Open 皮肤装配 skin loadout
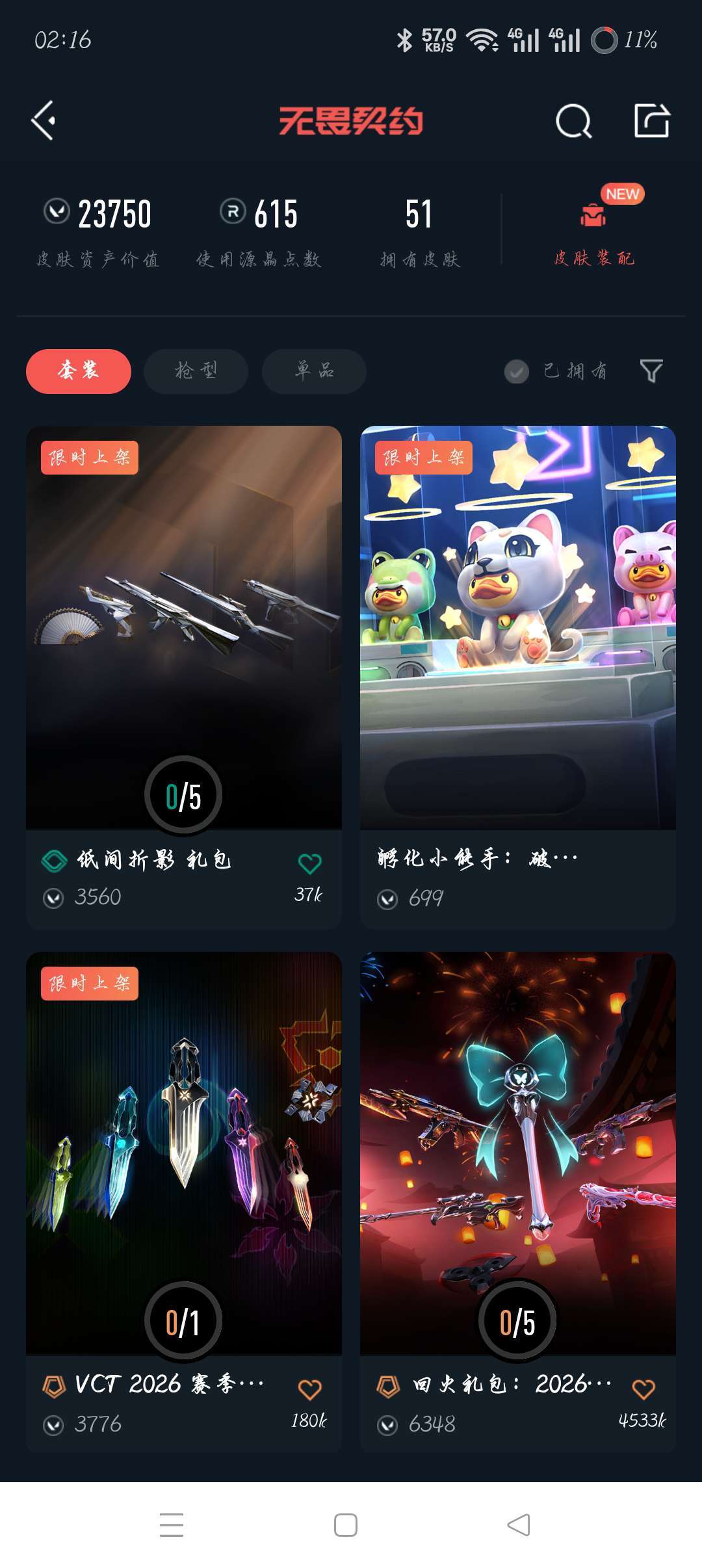The height and width of the screenshot is (1568, 702). tap(593, 229)
